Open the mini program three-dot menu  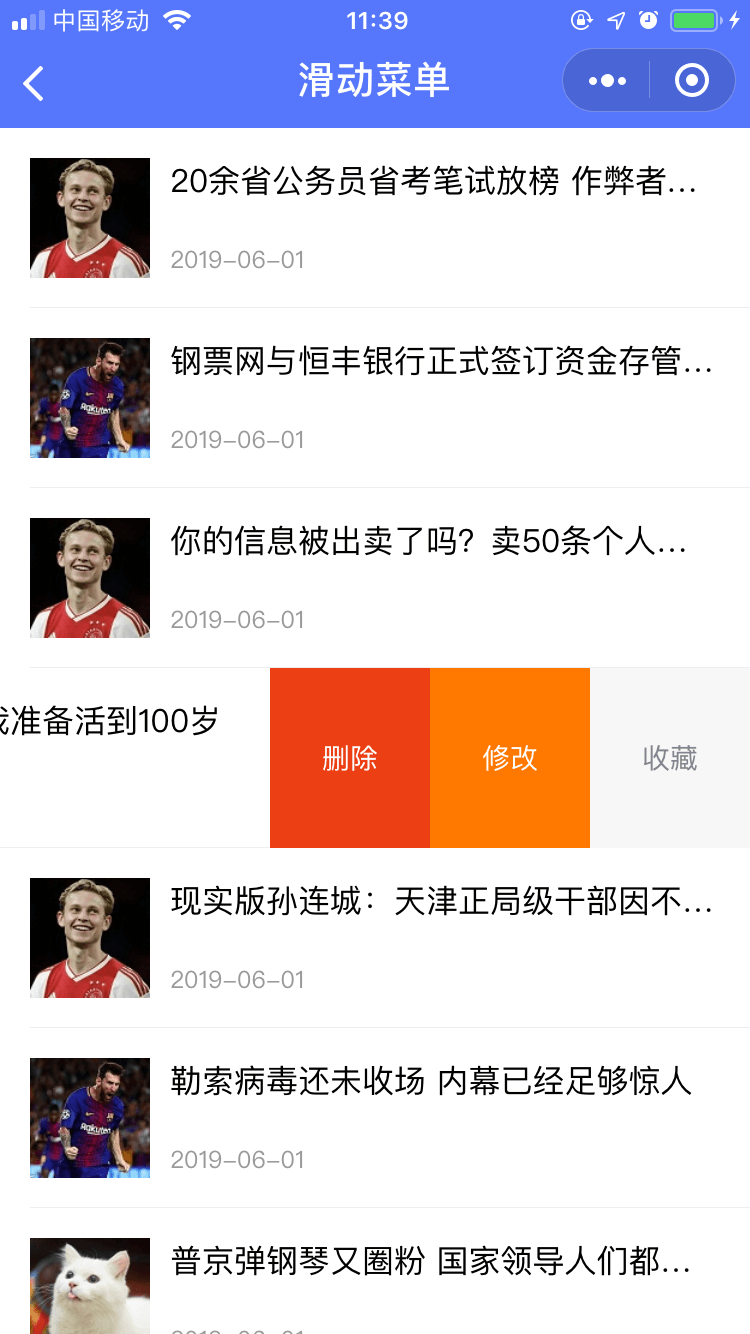(607, 81)
